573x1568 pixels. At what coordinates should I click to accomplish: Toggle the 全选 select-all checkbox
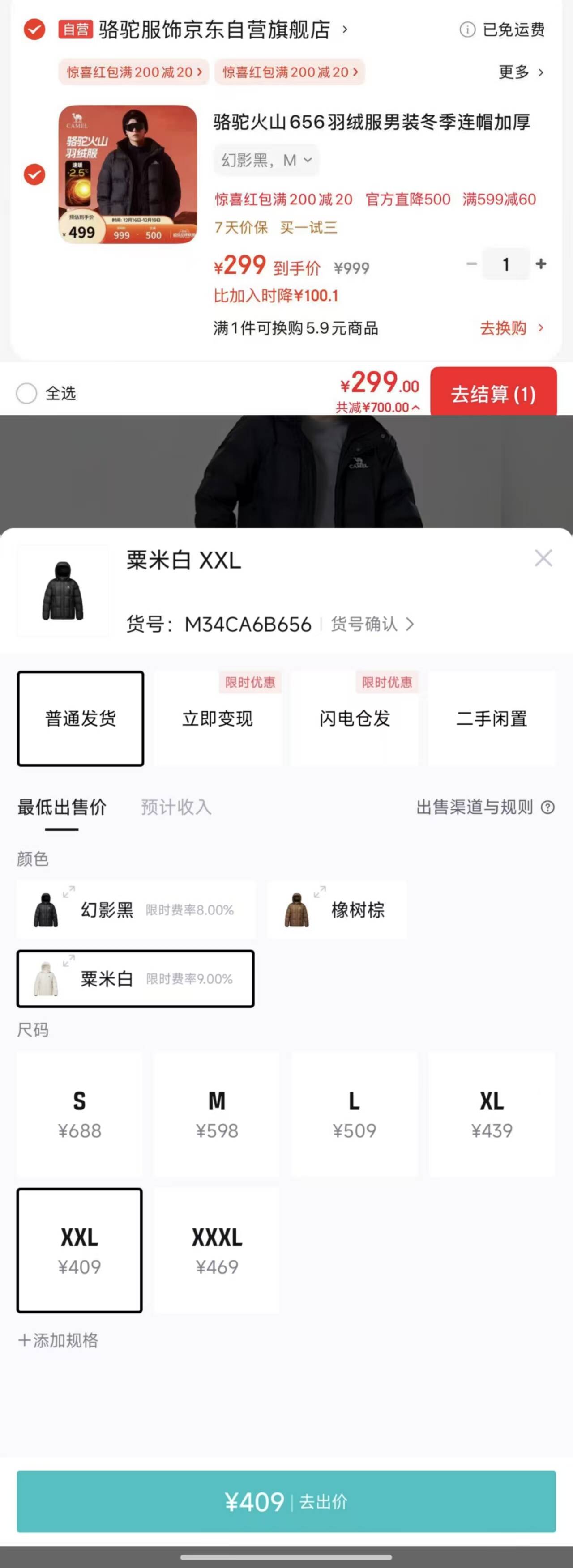27,393
